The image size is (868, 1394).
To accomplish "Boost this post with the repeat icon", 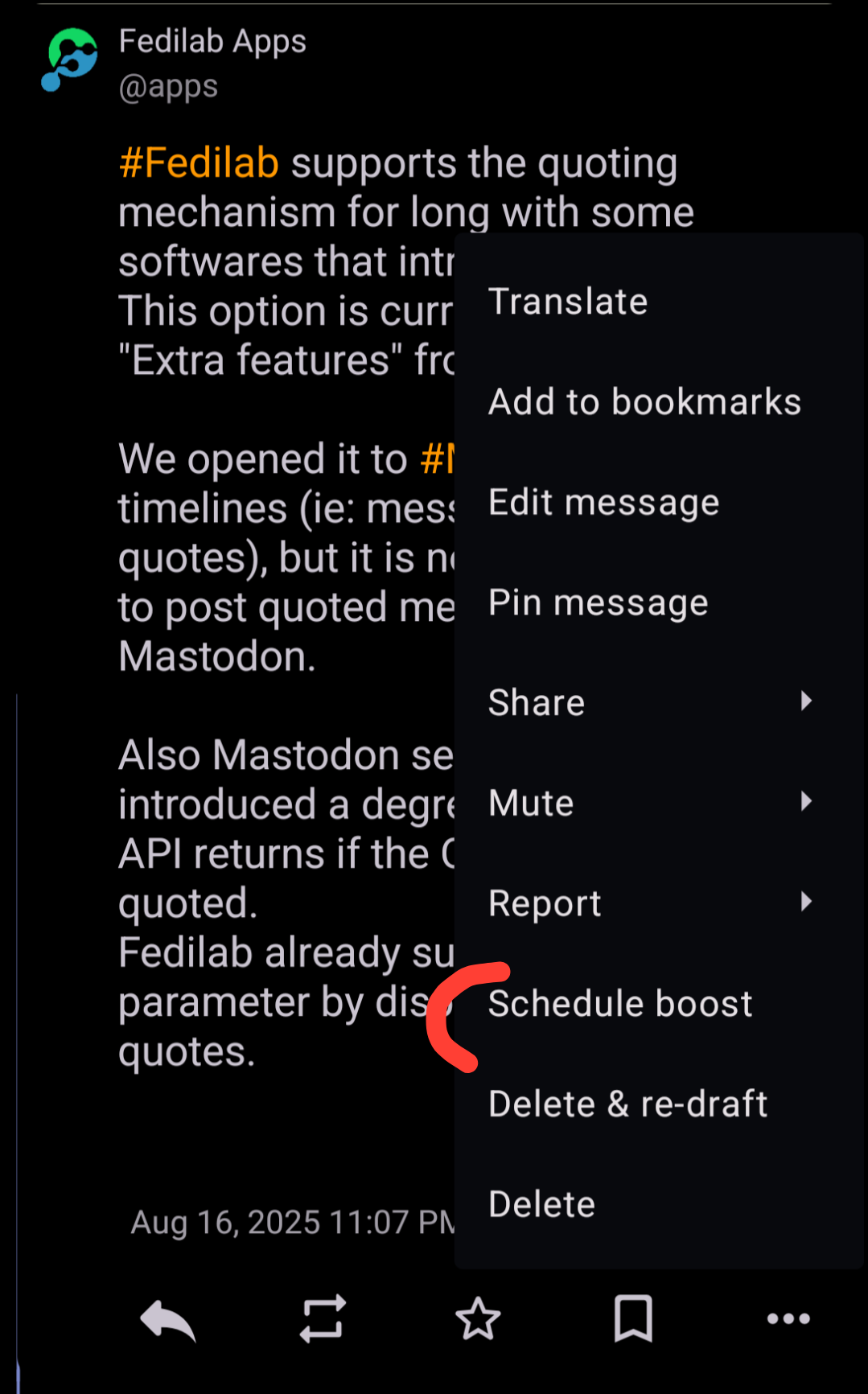I will click(x=323, y=1319).
